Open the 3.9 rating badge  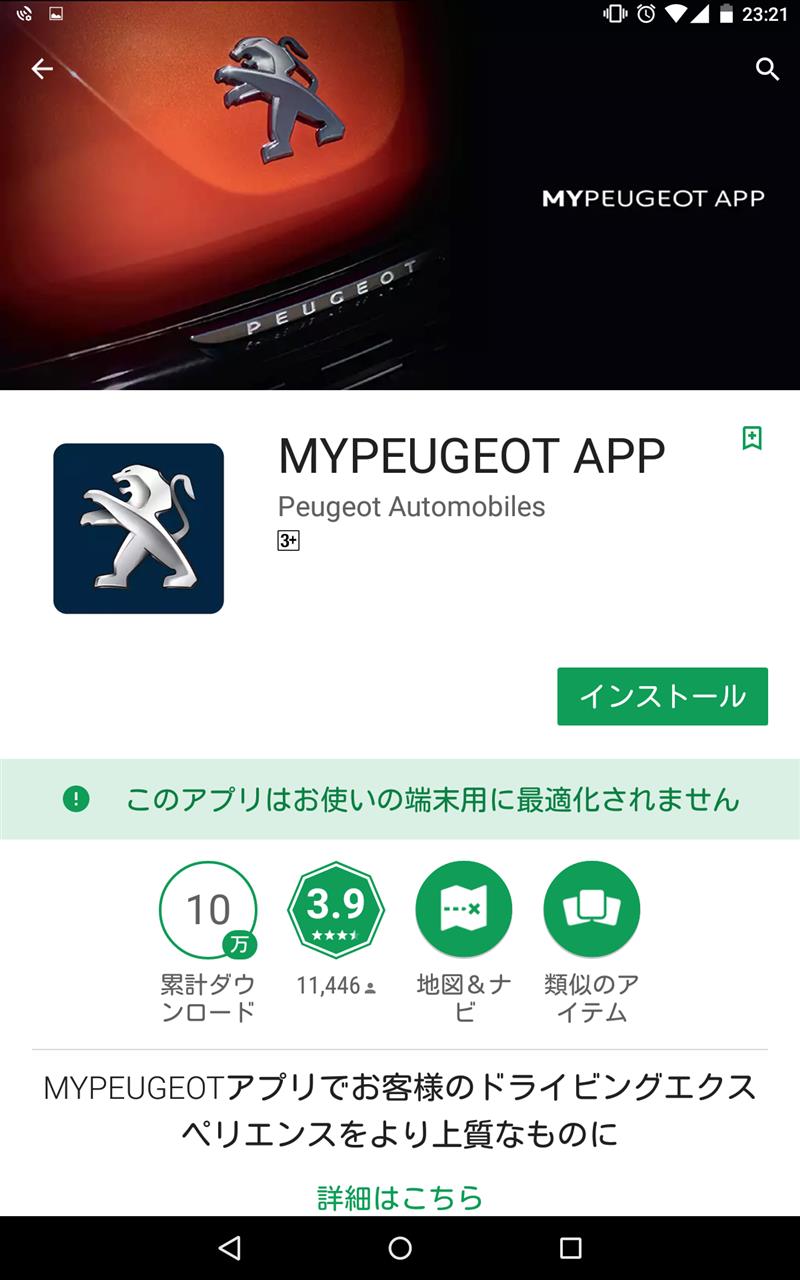(x=336, y=910)
